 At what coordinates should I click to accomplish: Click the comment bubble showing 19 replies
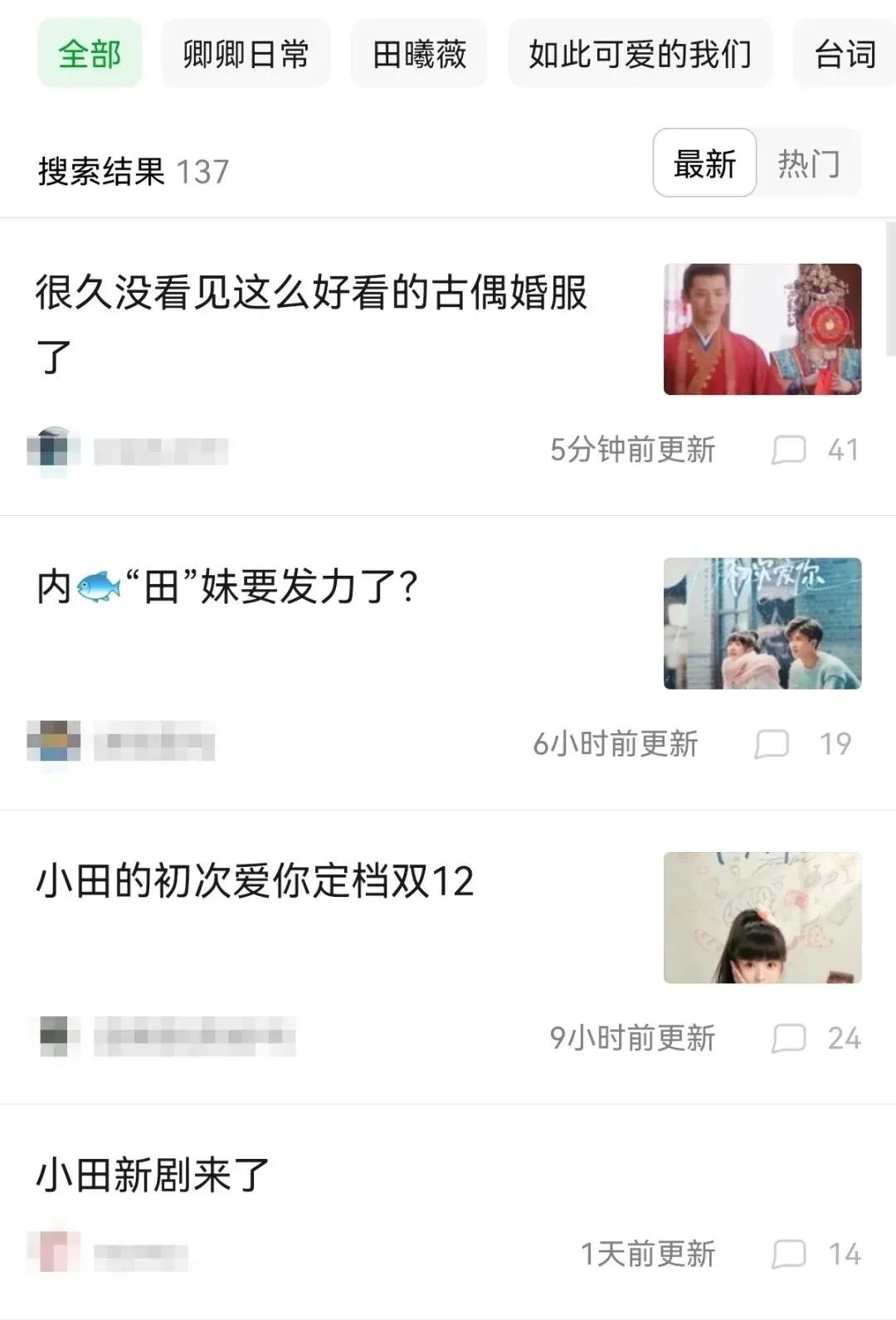(773, 744)
